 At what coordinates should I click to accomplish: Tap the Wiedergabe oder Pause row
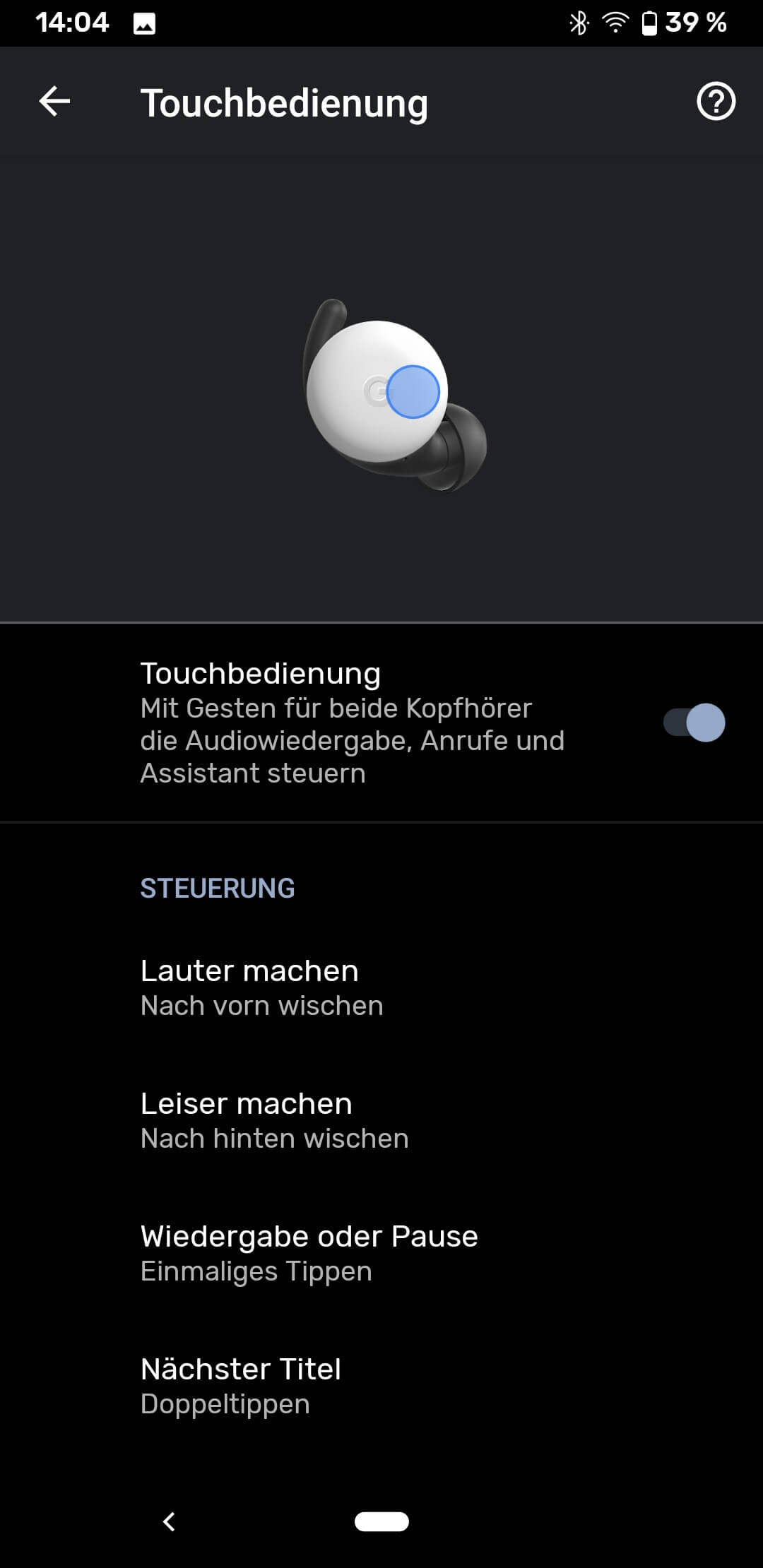(381, 1253)
